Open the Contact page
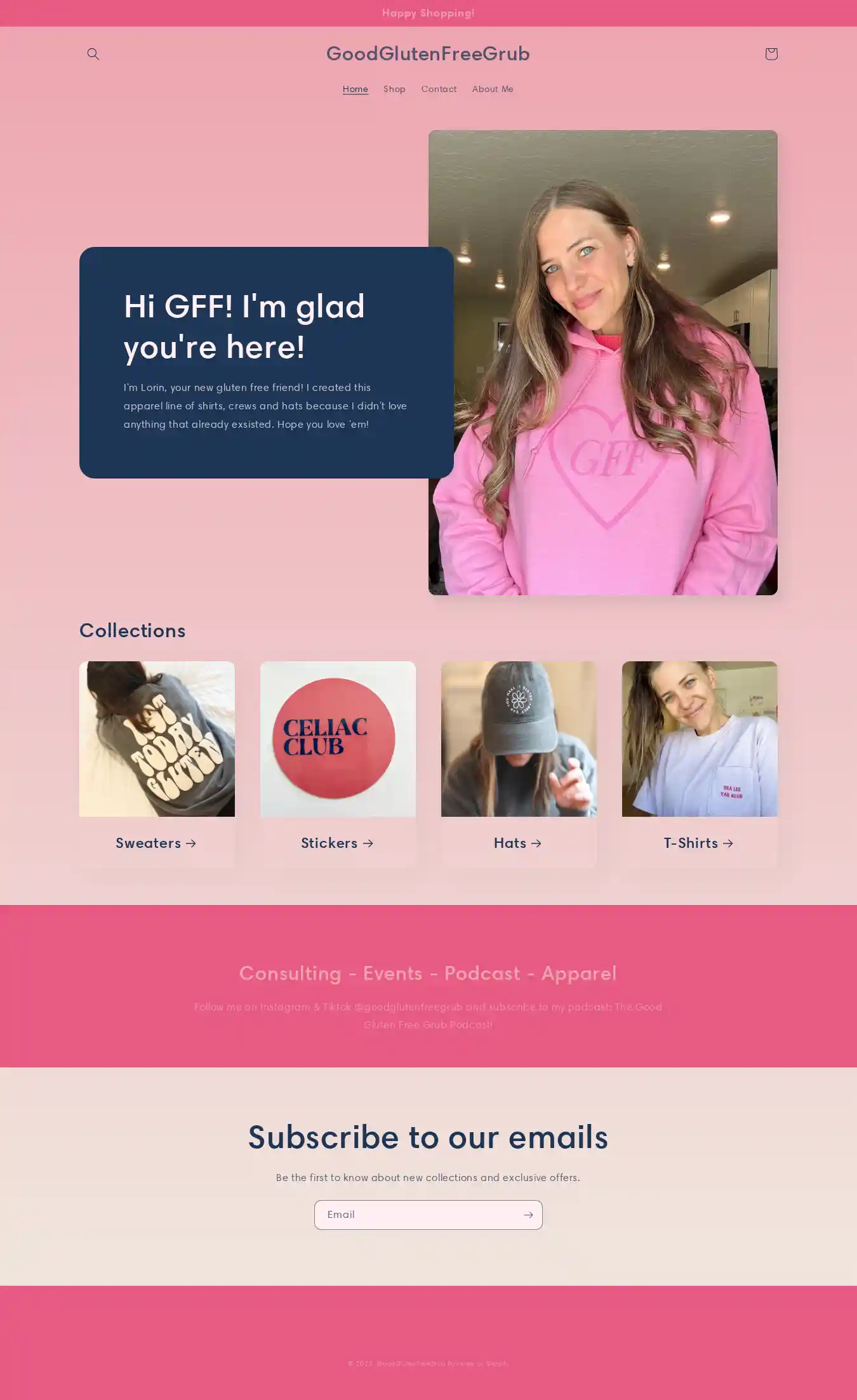Viewport: 857px width, 1400px height. tap(439, 89)
